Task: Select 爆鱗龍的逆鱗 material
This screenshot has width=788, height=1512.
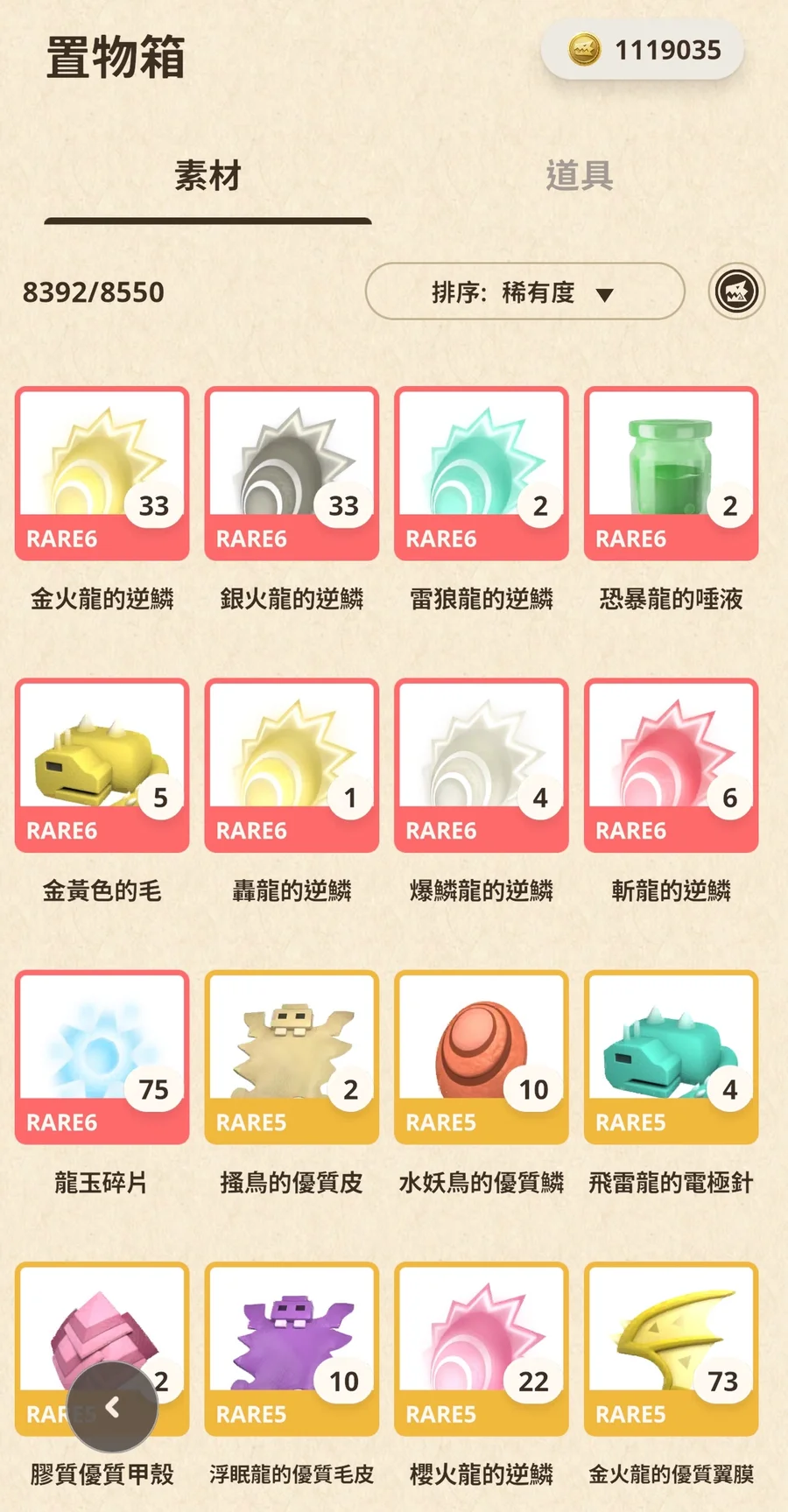Action: coord(482,765)
